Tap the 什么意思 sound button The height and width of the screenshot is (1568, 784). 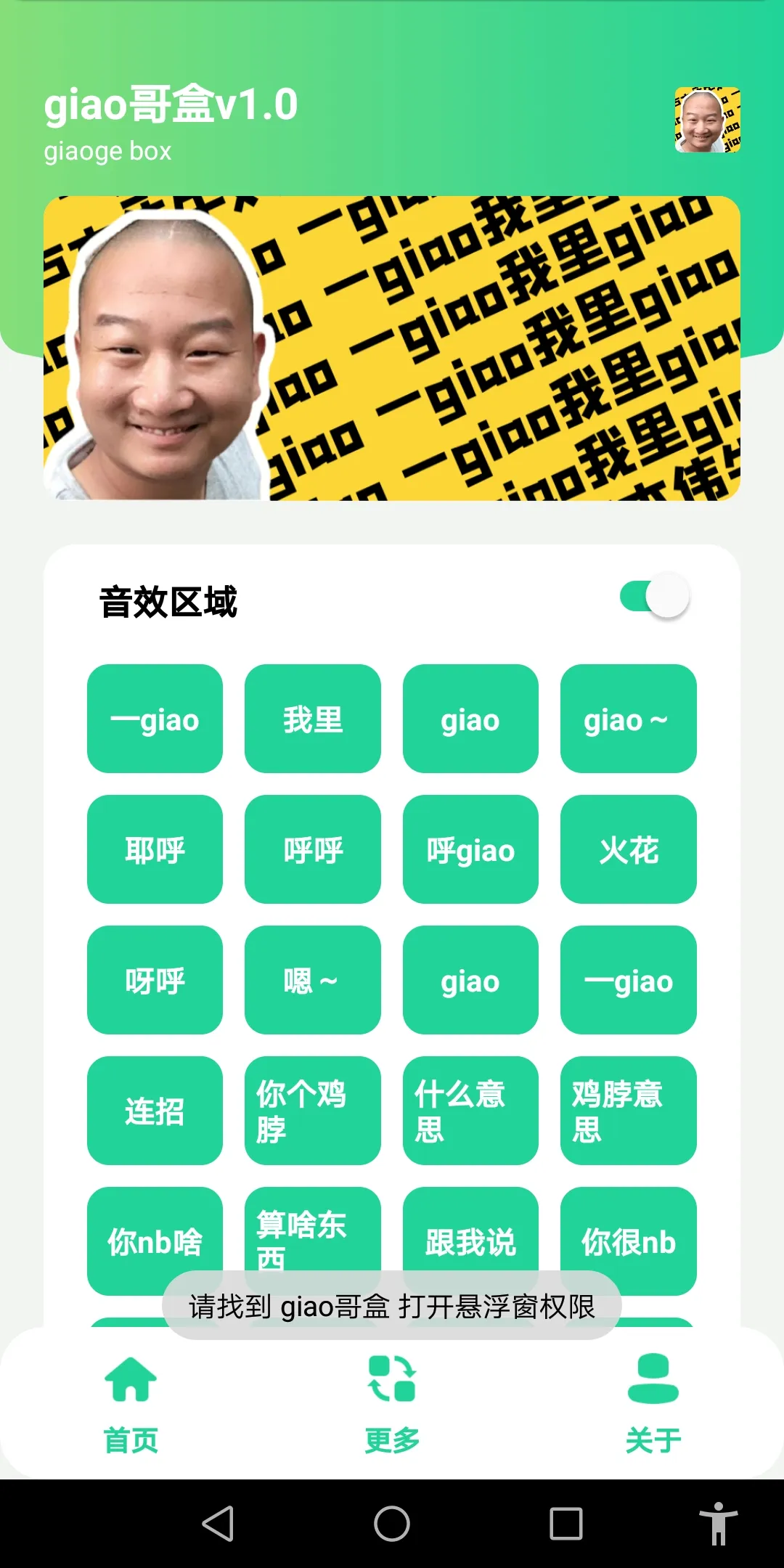click(x=470, y=1111)
